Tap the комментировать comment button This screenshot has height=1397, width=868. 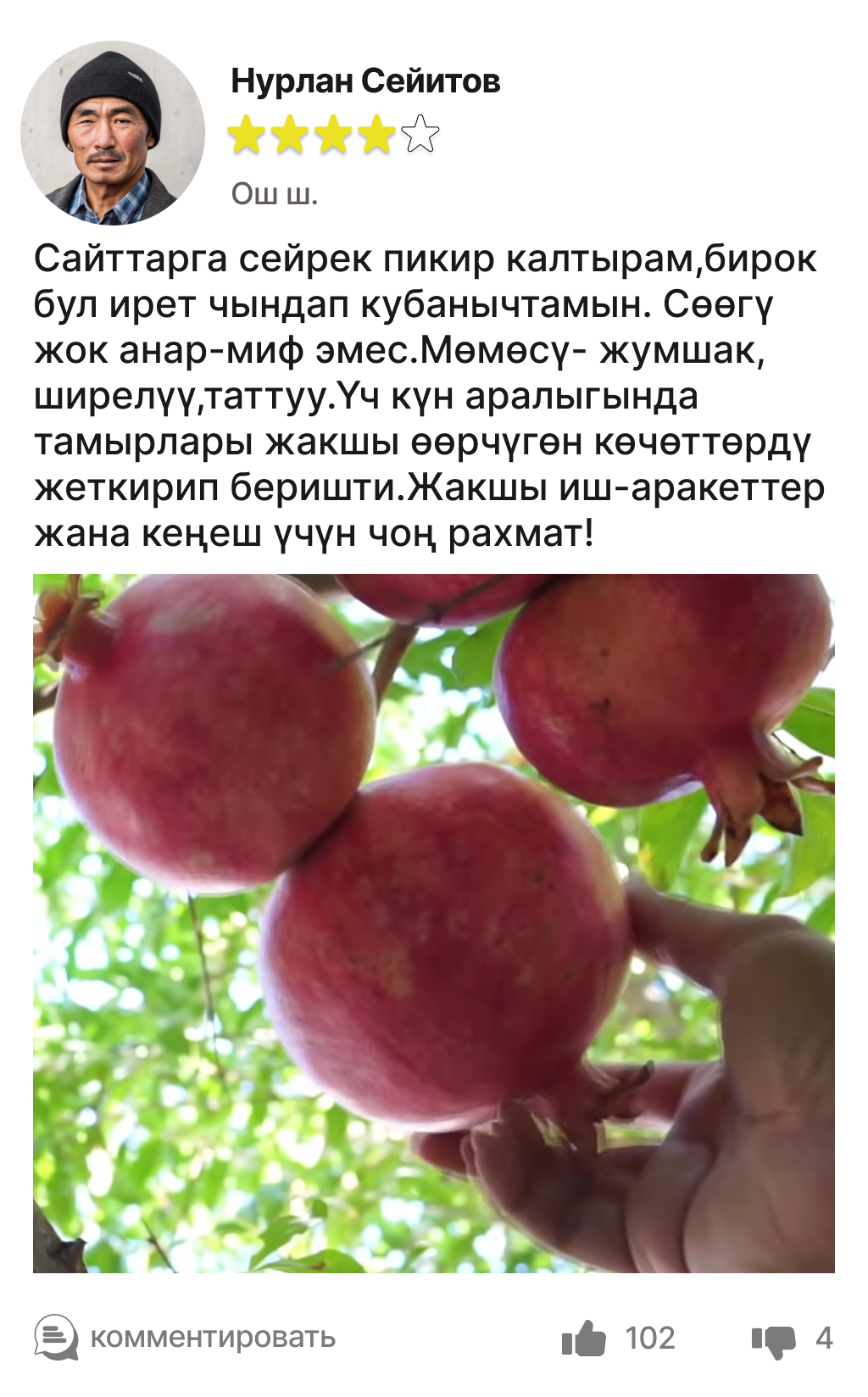[x=186, y=1338]
